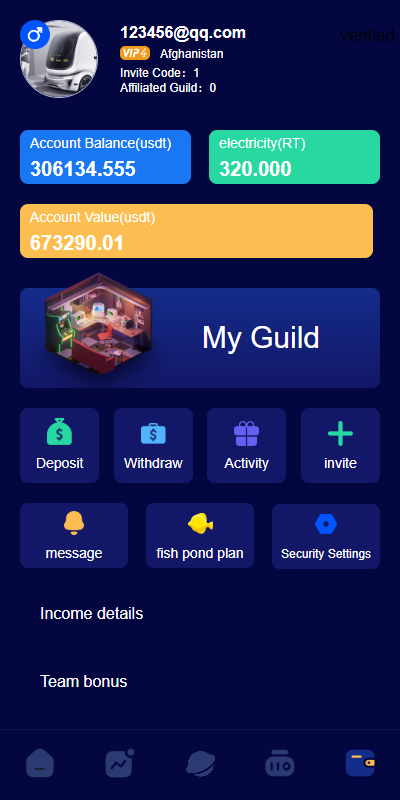Tap the profile avatar picture
Image resolution: width=400 pixels, height=800 pixels.
59,59
